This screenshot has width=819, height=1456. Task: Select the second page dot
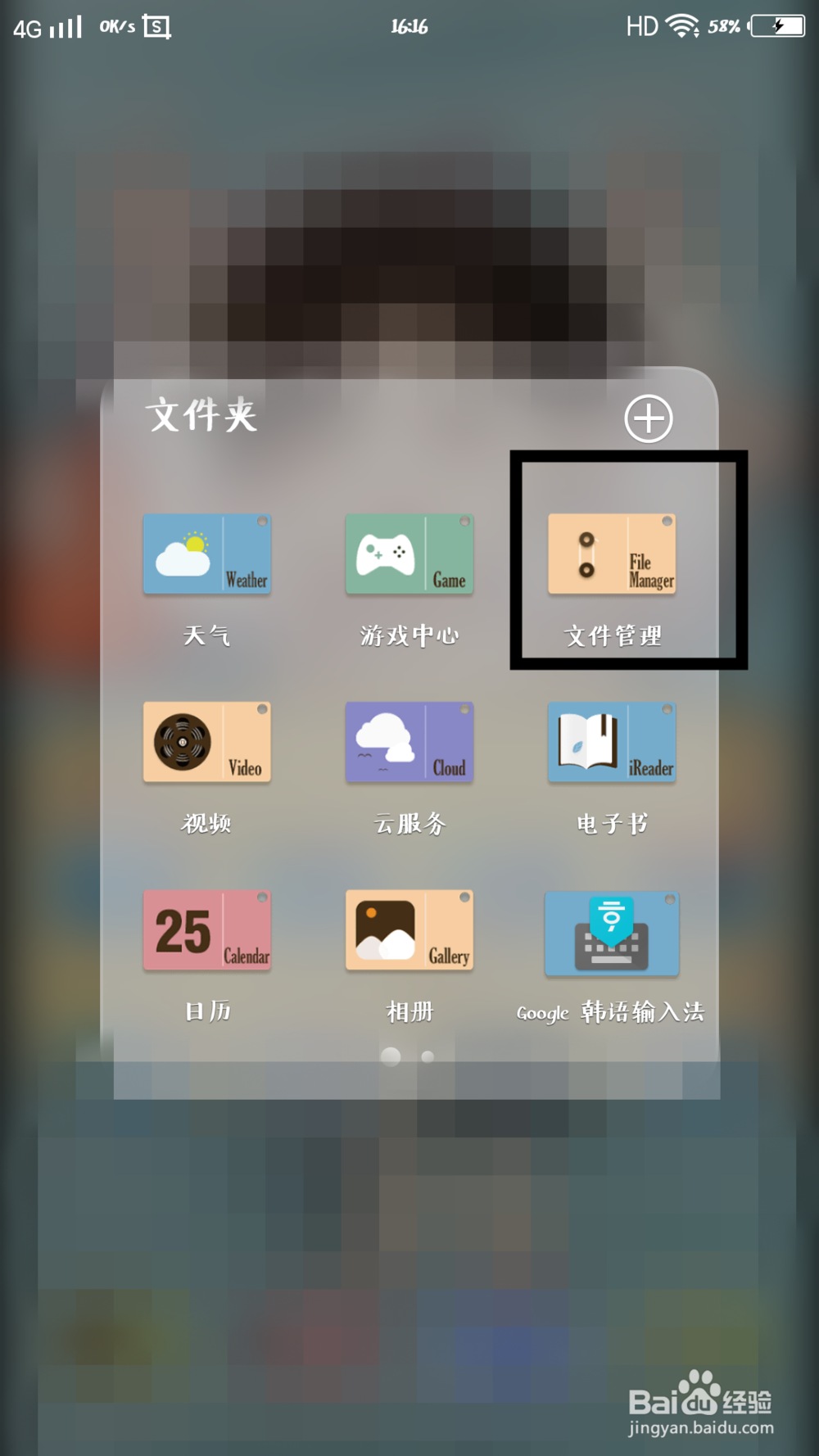click(x=428, y=1057)
